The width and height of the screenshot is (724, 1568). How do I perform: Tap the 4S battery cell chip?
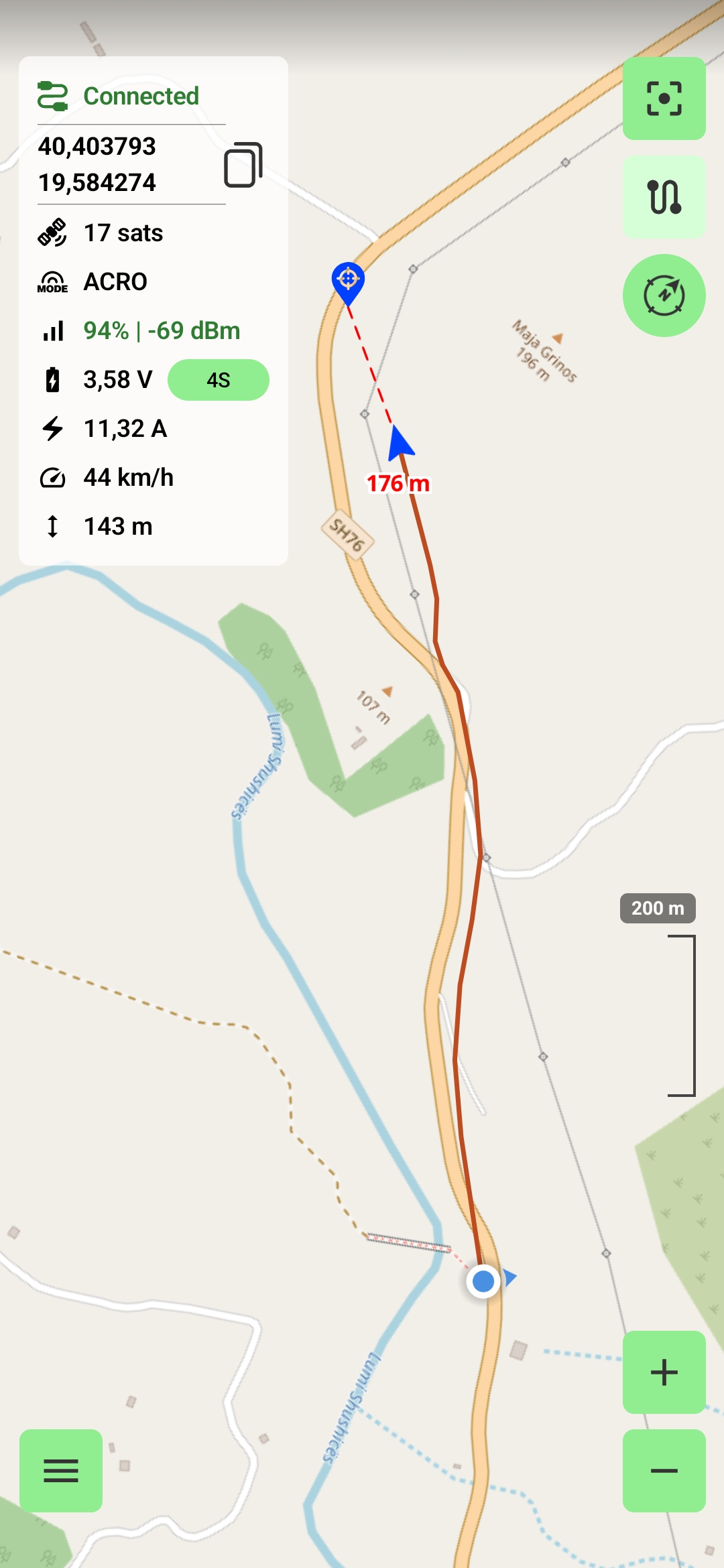click(x=219, y=380)
